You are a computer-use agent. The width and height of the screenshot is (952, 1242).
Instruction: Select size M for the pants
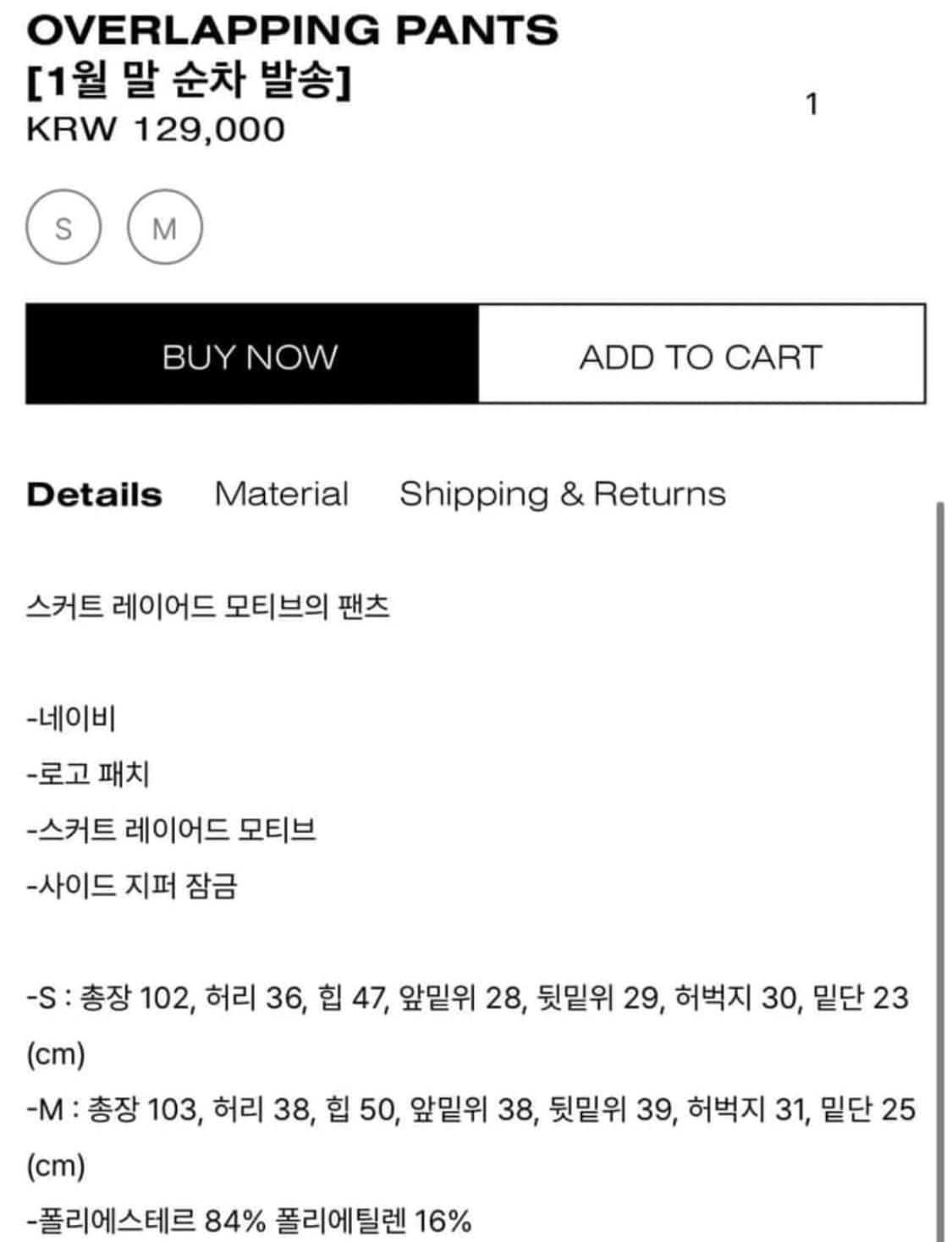click(x=166, y=228)
